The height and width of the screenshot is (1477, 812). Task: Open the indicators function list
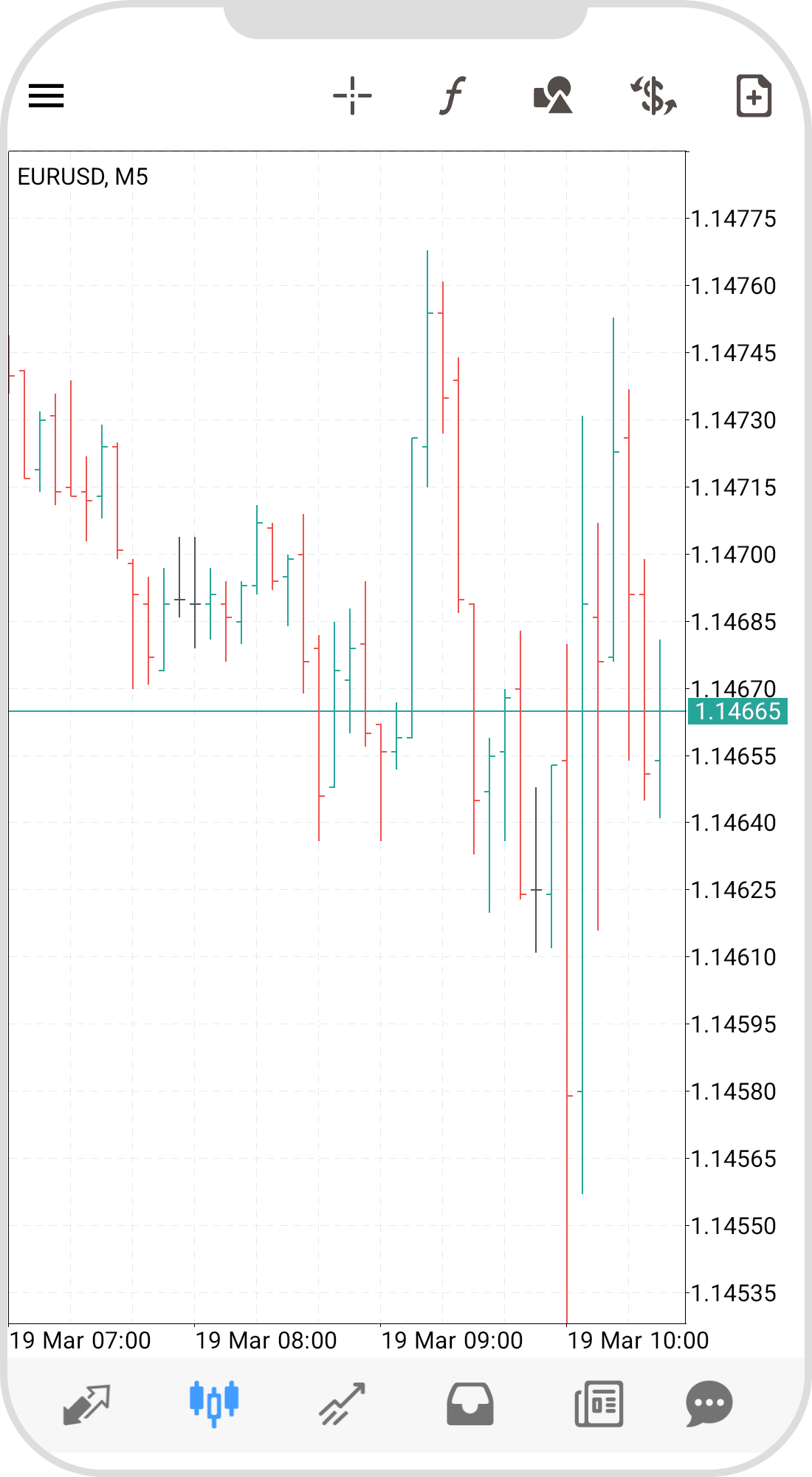(x=453, y=96)
